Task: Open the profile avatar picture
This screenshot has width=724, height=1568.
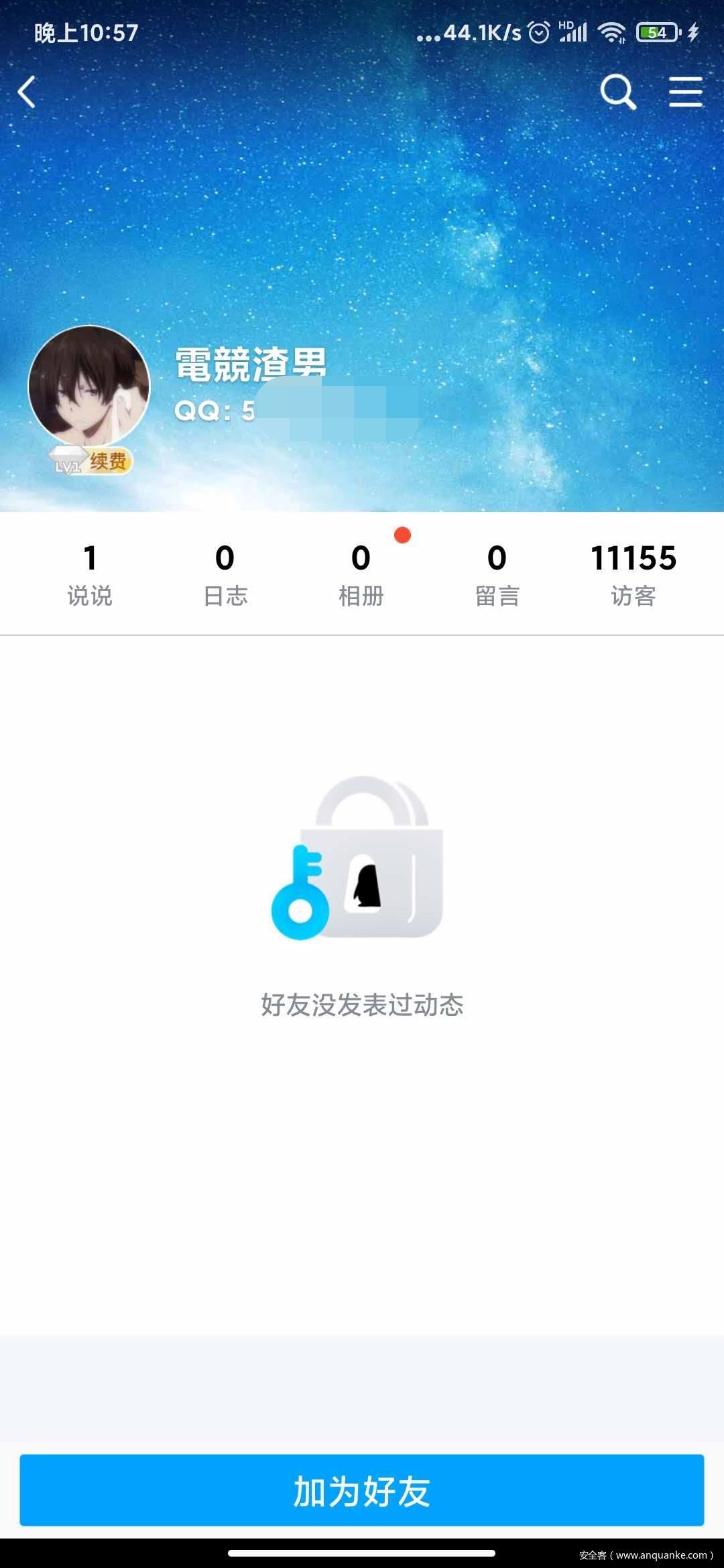Action: [89, 386]
